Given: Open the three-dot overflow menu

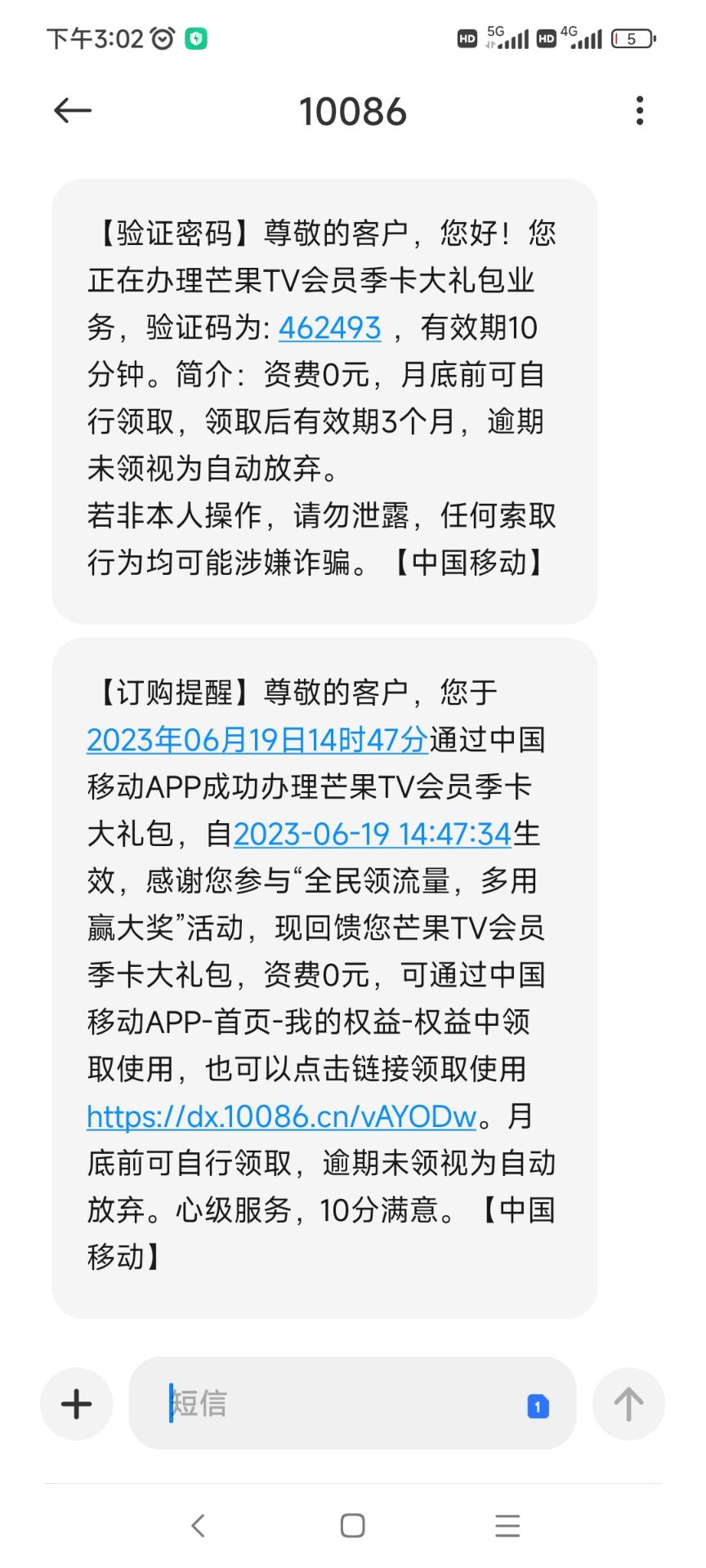Looking at the screenshot, I should click(x=640, y=111).
